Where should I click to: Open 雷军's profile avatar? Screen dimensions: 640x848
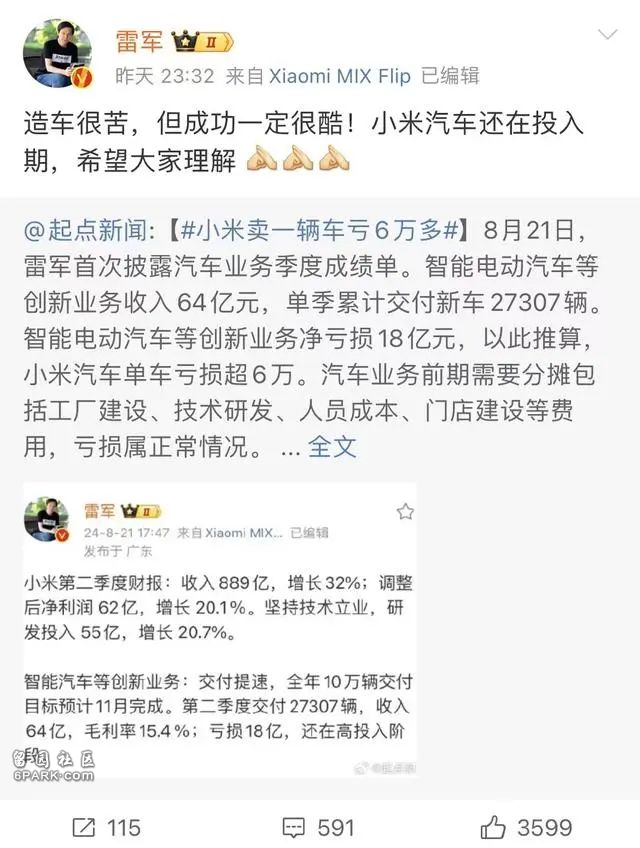(57, 55)
